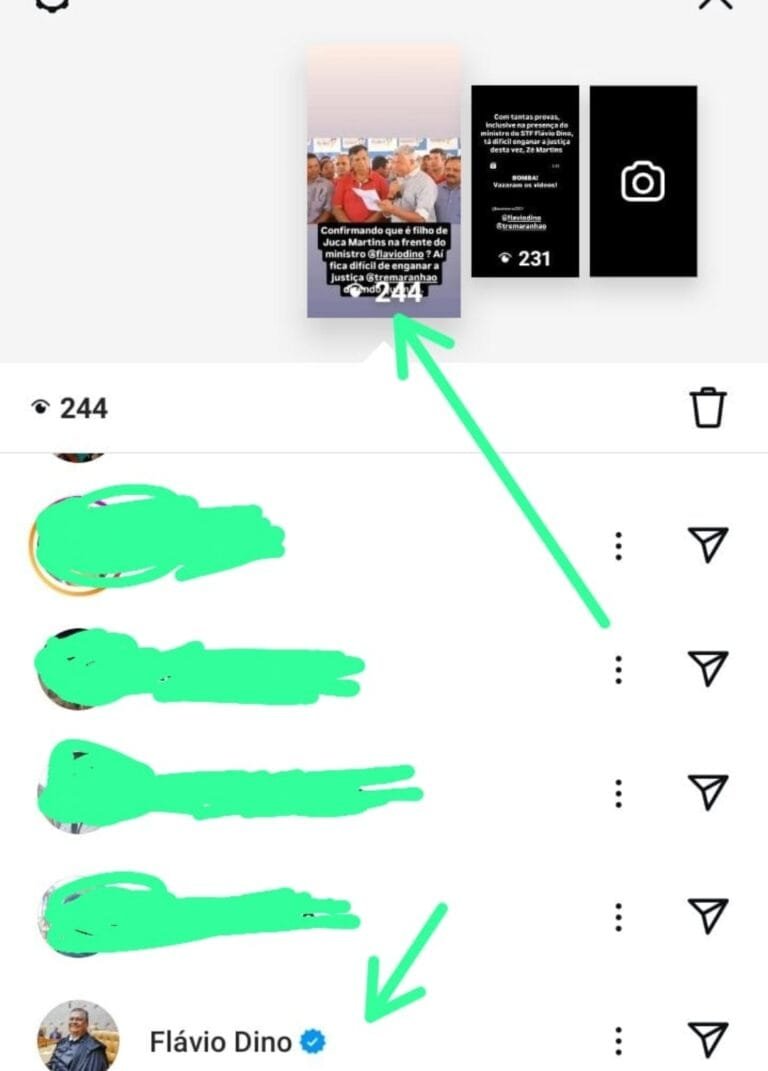The width and height of the screenshot is (768, 1071).
Task: Send a message to Flávio Dino
Action: pyautogui.click(x=708, y=1038)
